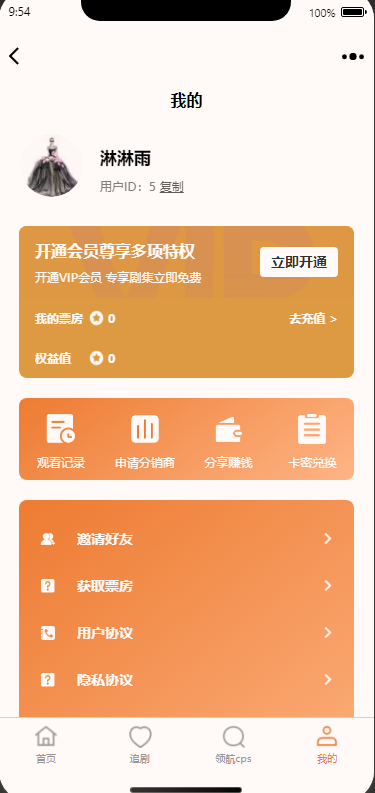Open 观看记录 watch history
Screen dimensions: 375x793
61,440
